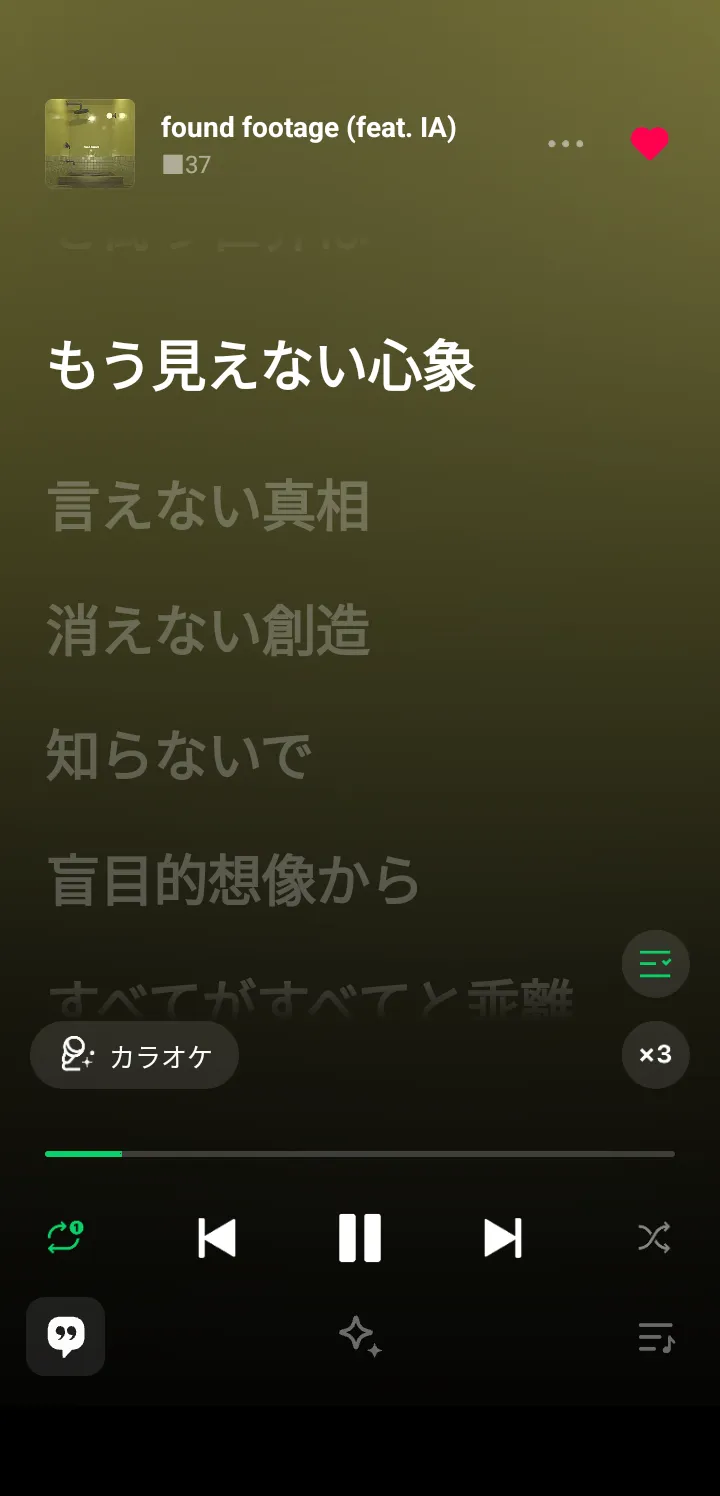Toggle shuffle playback
The width and height of the screenshot is (720, 1496).
654,1238
